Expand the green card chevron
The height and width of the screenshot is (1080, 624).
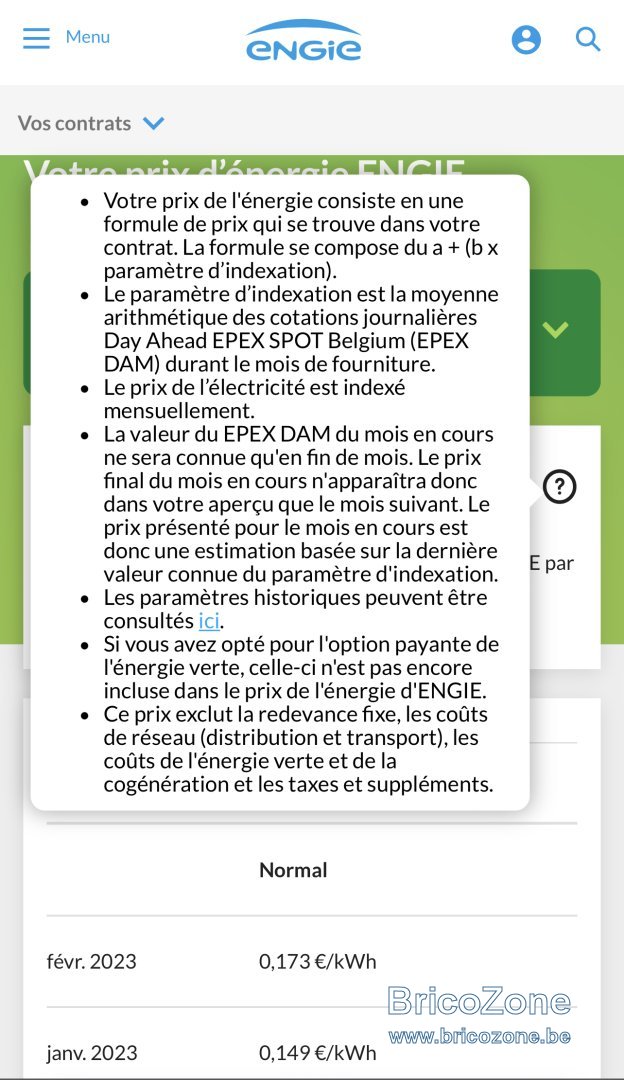tap(555, 329)
